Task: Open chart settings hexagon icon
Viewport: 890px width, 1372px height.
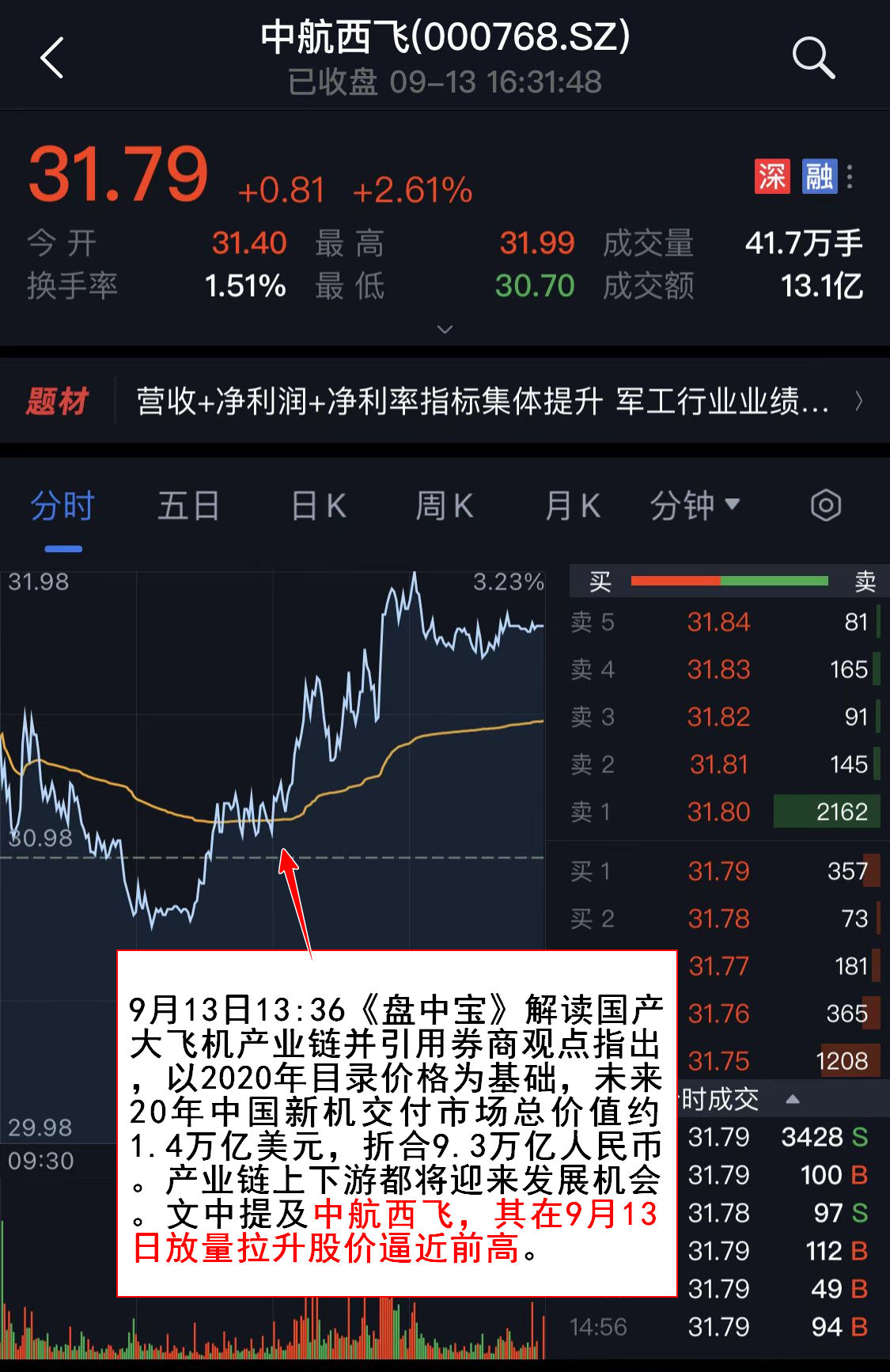Action: (825, 506)
